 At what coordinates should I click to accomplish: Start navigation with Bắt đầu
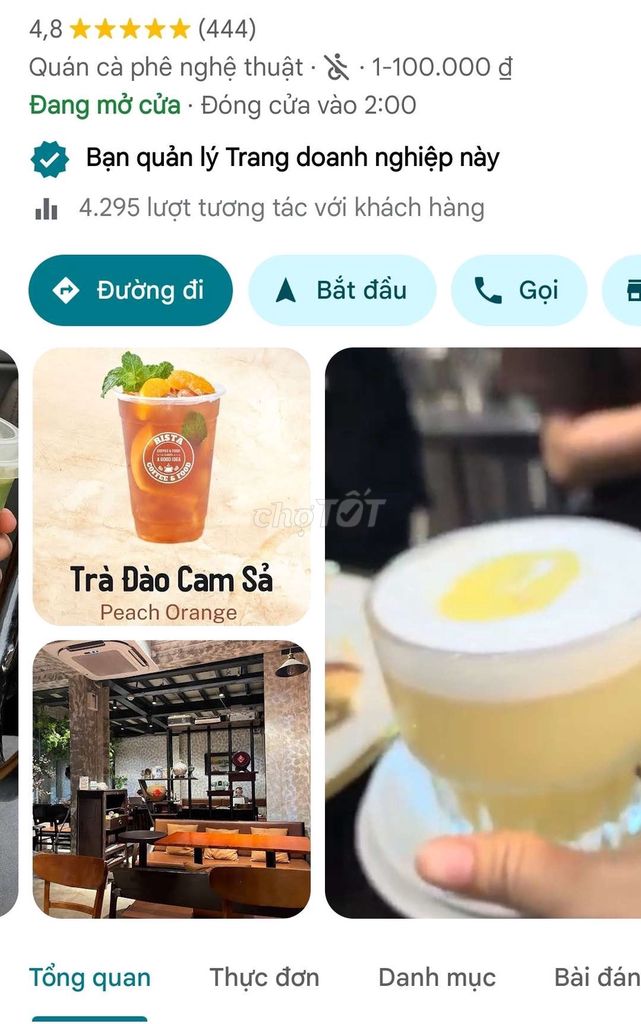tap(342, 291)
